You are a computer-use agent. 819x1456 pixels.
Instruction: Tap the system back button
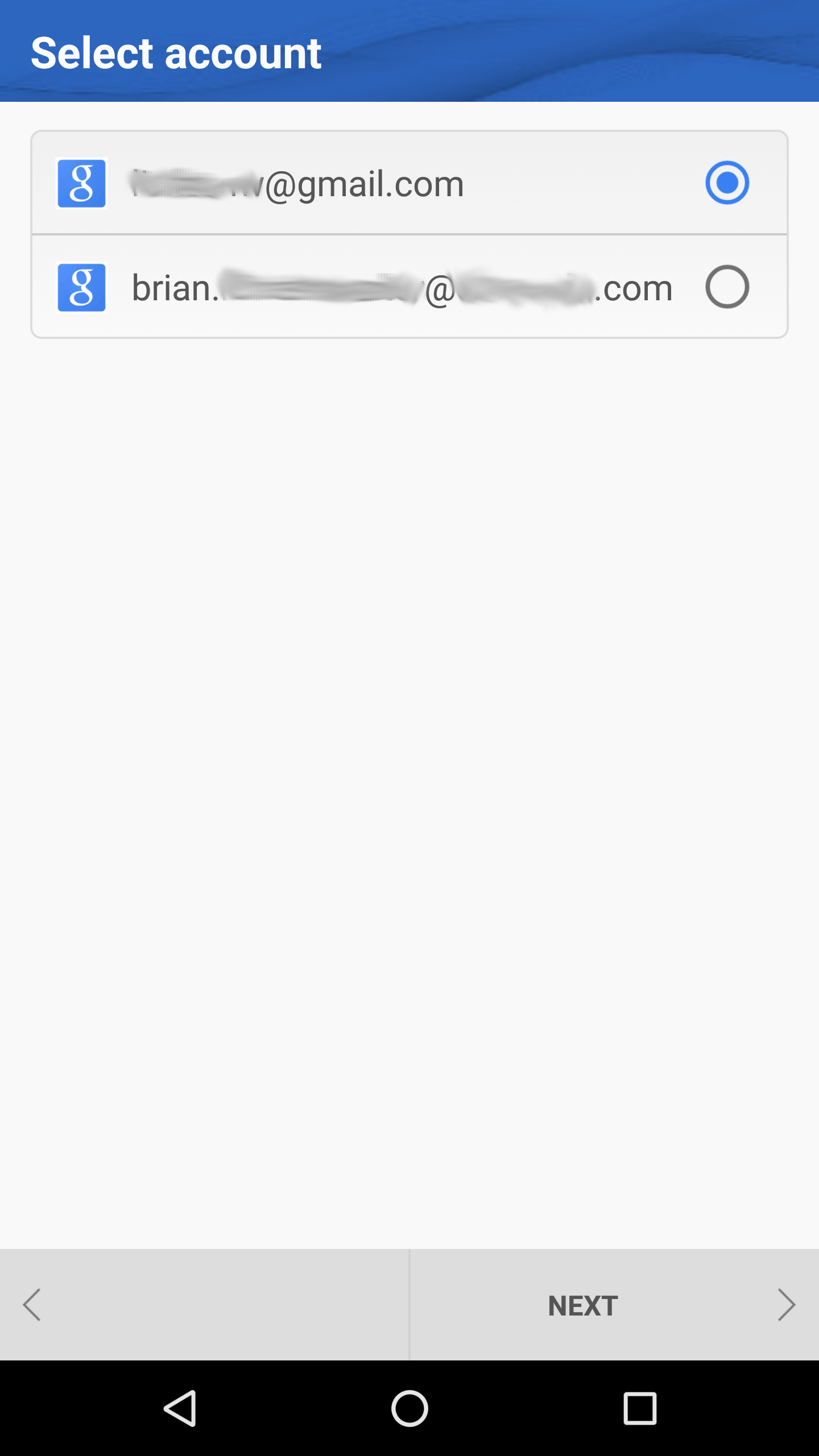point(180,1408)
